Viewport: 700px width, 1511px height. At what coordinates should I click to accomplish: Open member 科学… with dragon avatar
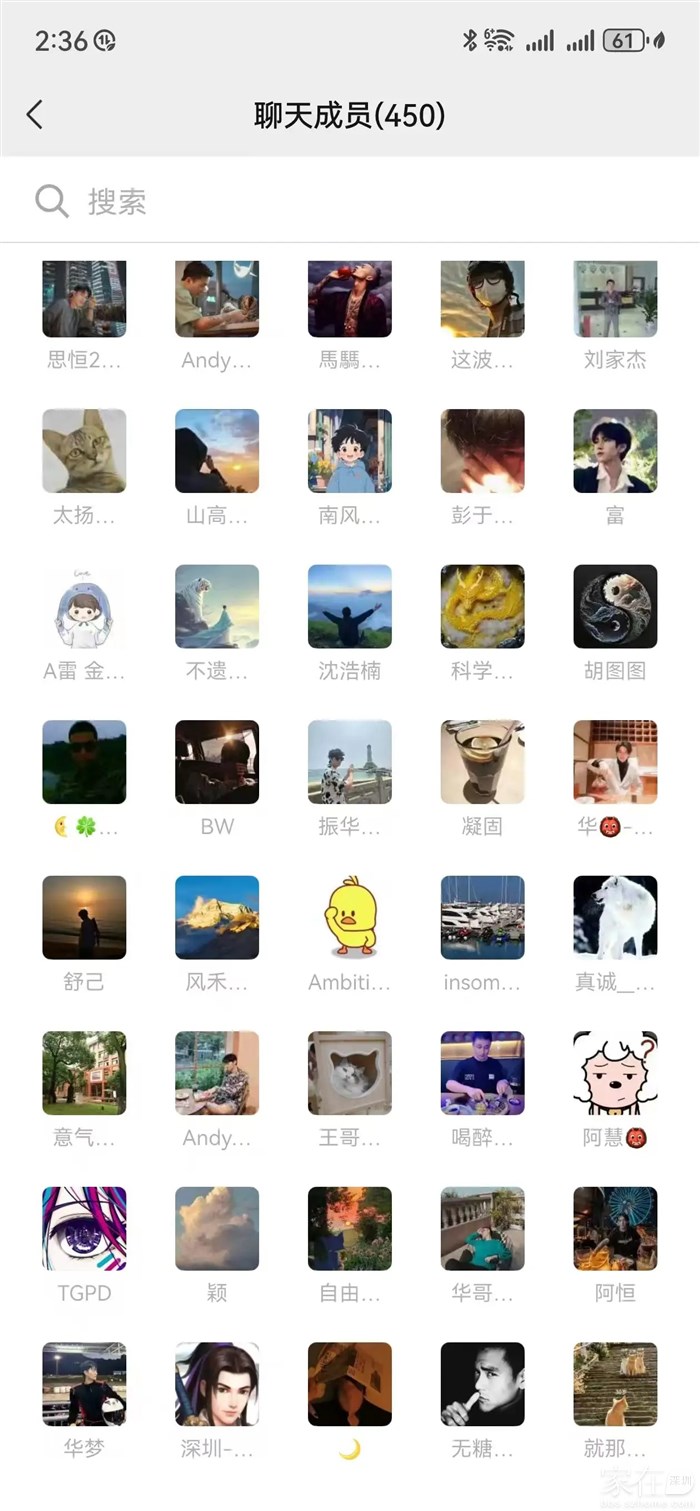(x=482, y=607)
